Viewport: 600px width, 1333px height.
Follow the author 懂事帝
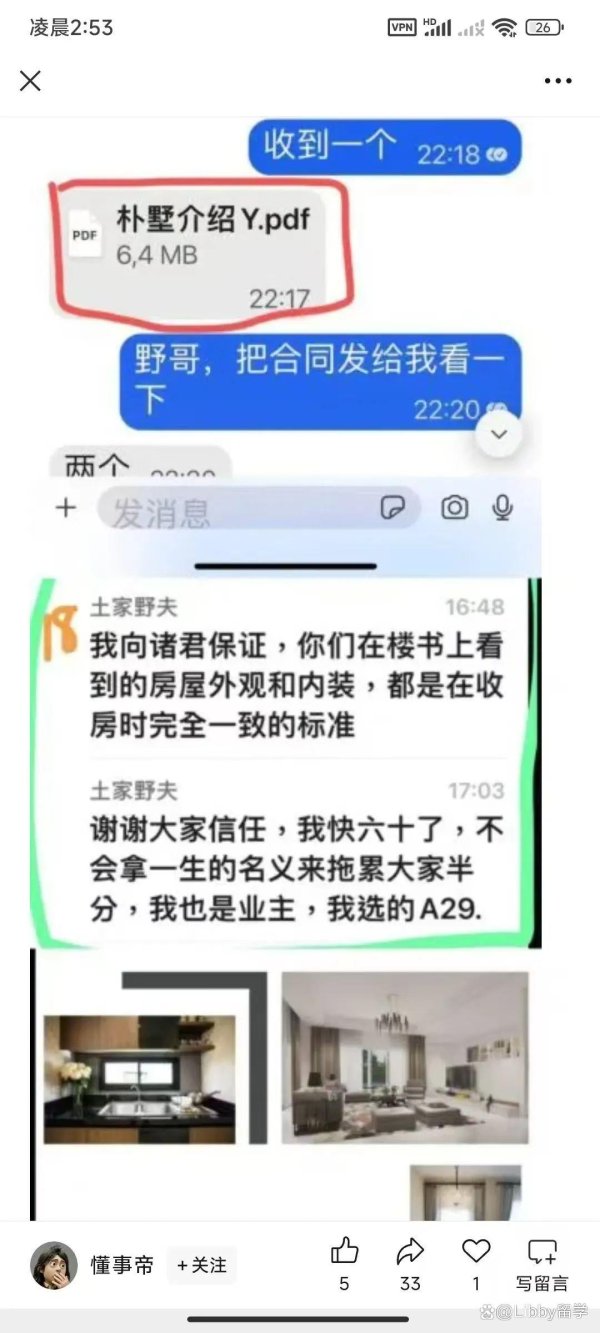[201, 1265]
